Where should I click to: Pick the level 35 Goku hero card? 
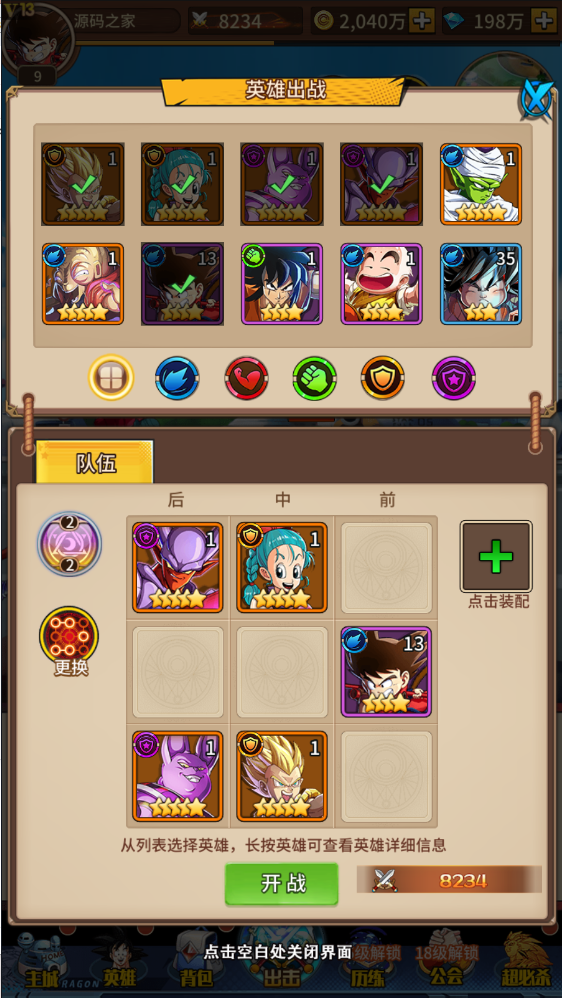tap(481, 284)
